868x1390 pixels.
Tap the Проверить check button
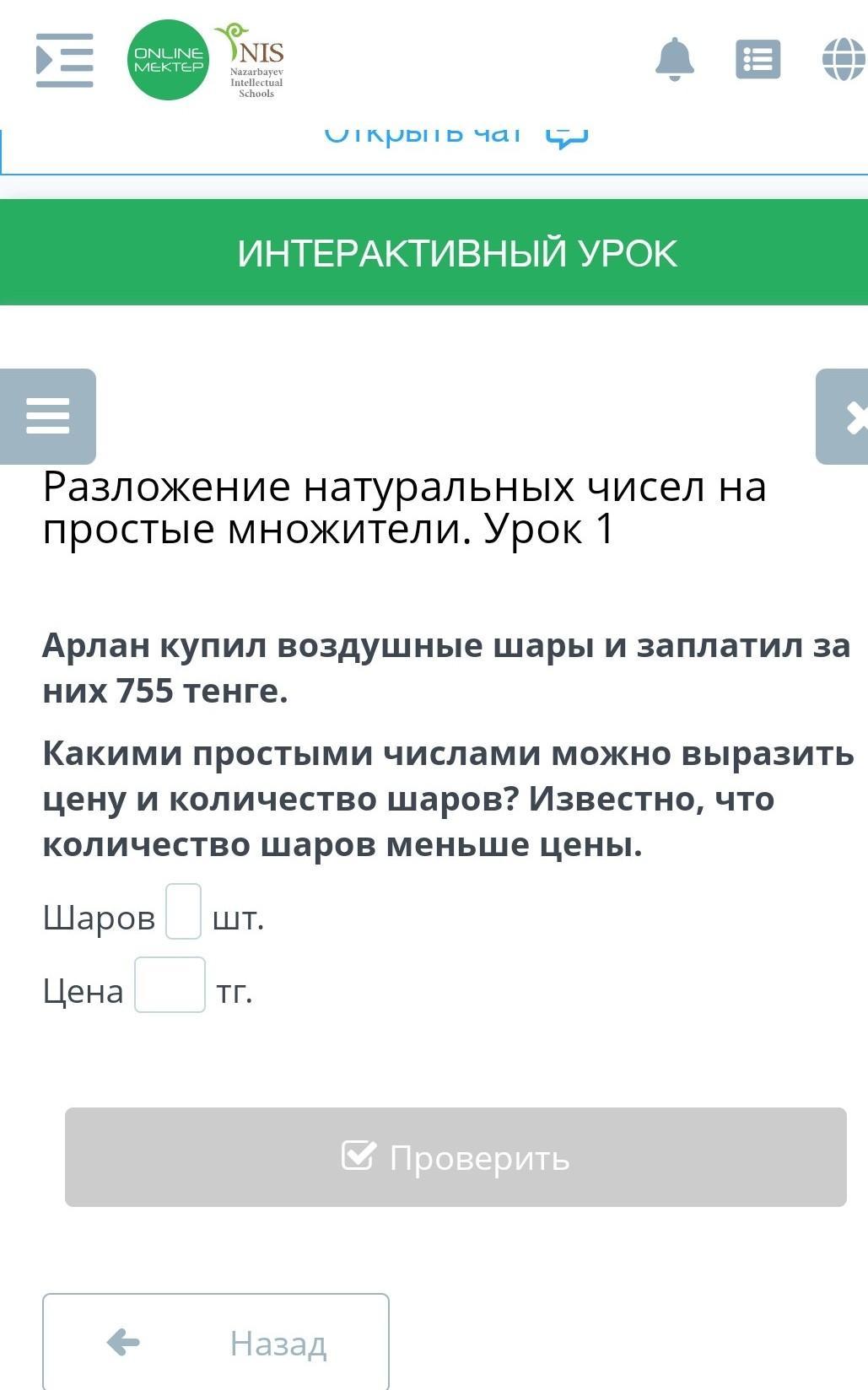[x=456, y=1157]
